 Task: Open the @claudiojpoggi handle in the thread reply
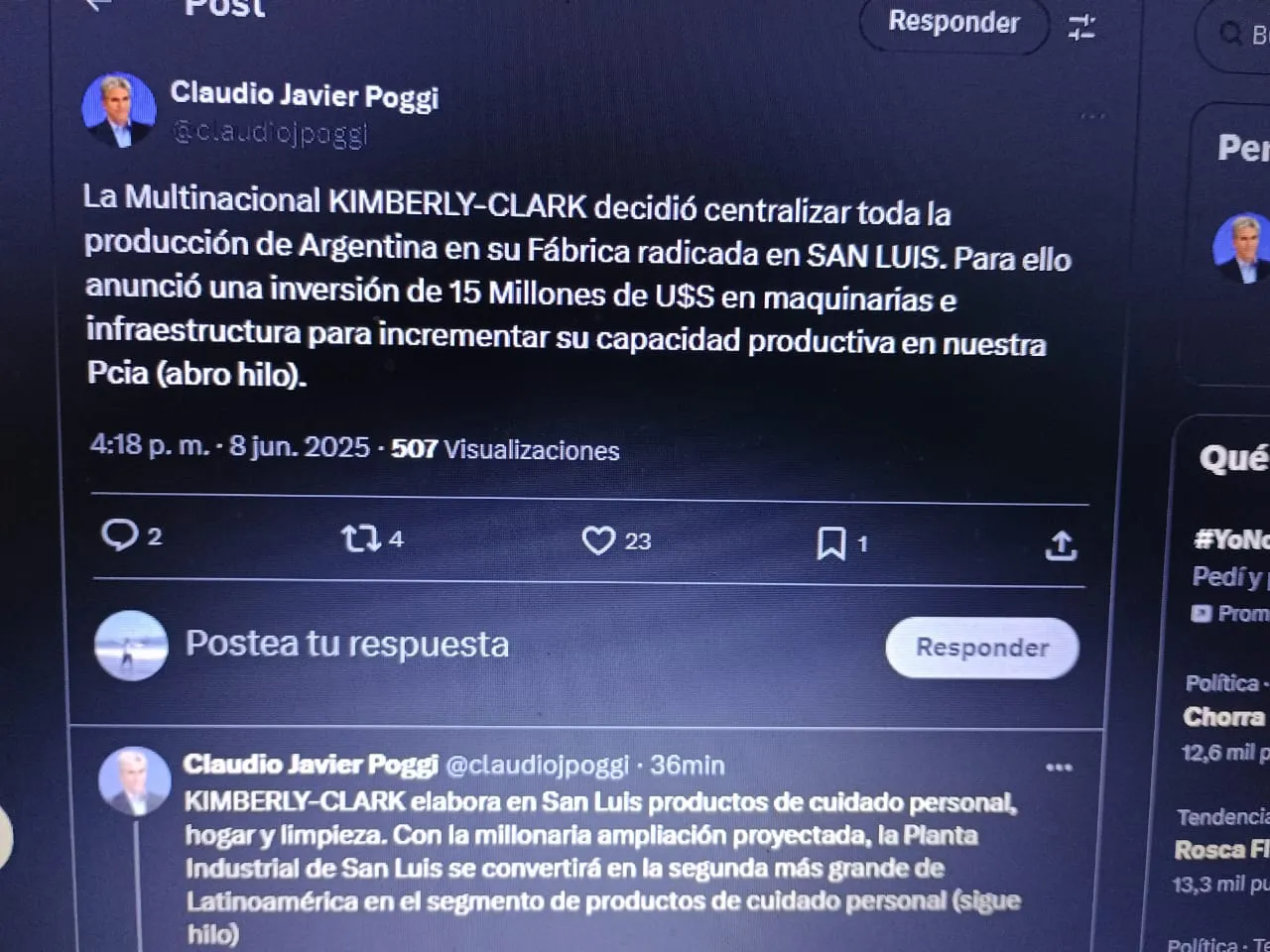pyautogui.click(x=537, y=766)
